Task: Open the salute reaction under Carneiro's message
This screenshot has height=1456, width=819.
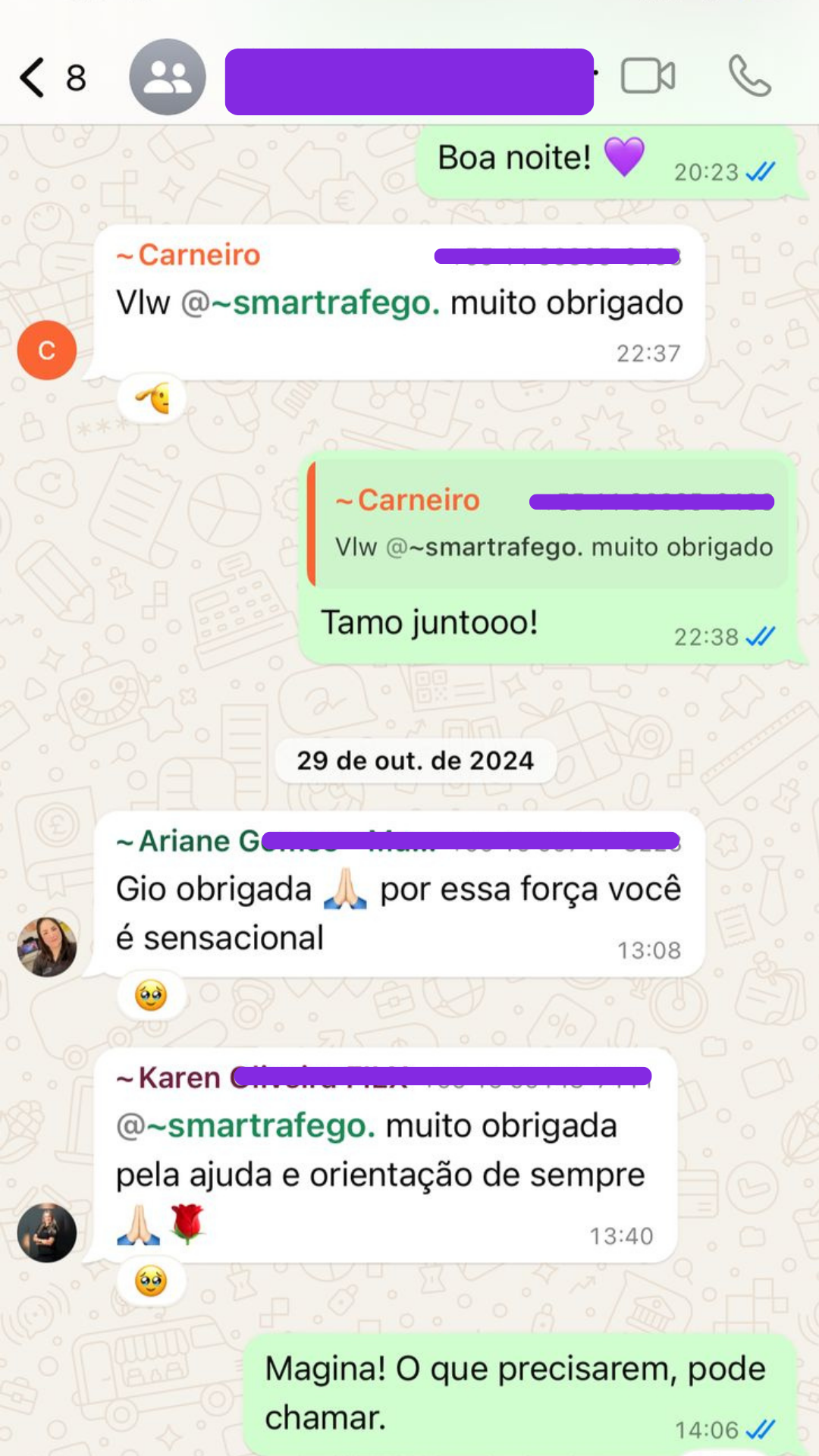Action: click(152, 398)
